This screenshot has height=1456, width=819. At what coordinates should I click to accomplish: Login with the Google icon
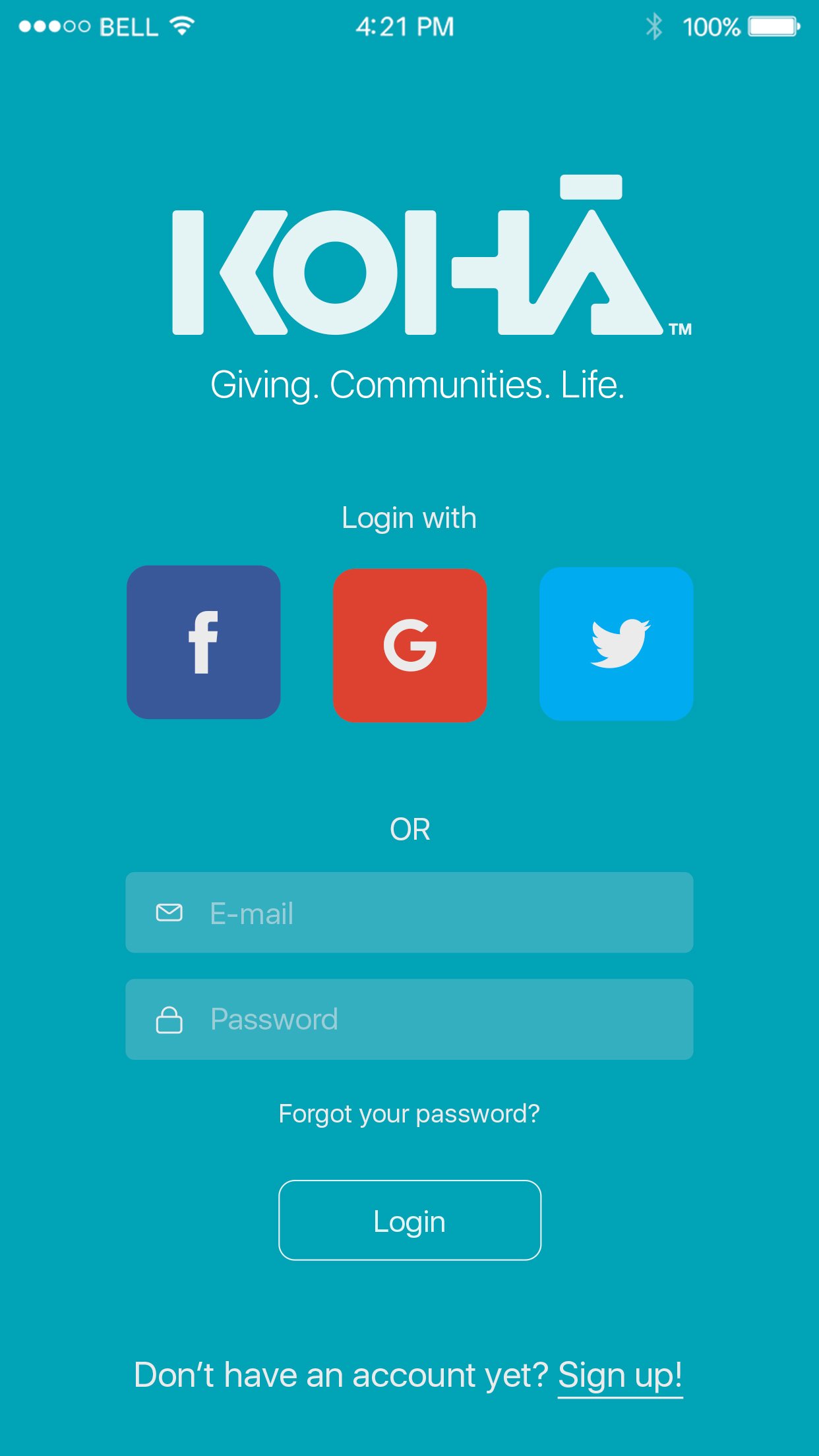409,643
